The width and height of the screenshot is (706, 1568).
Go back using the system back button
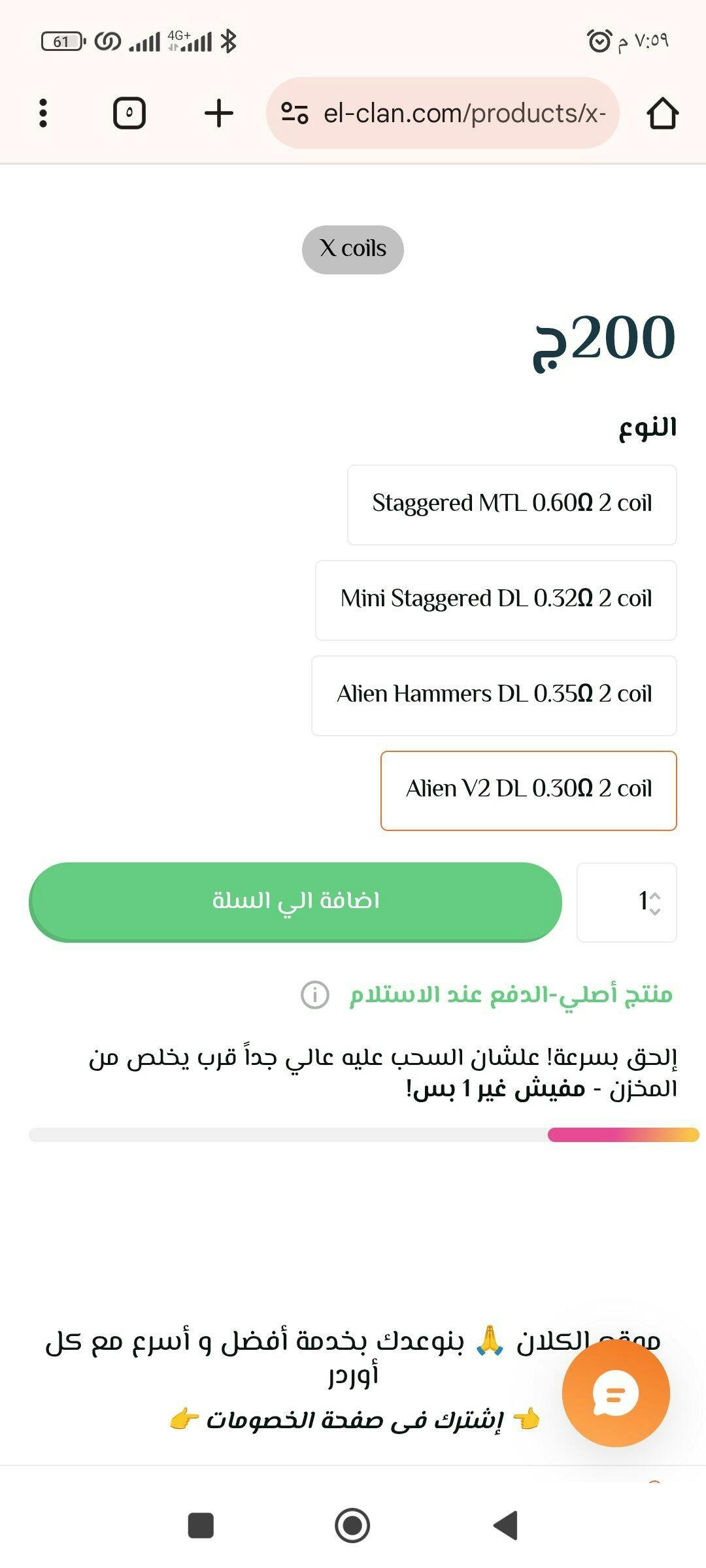505,1526
